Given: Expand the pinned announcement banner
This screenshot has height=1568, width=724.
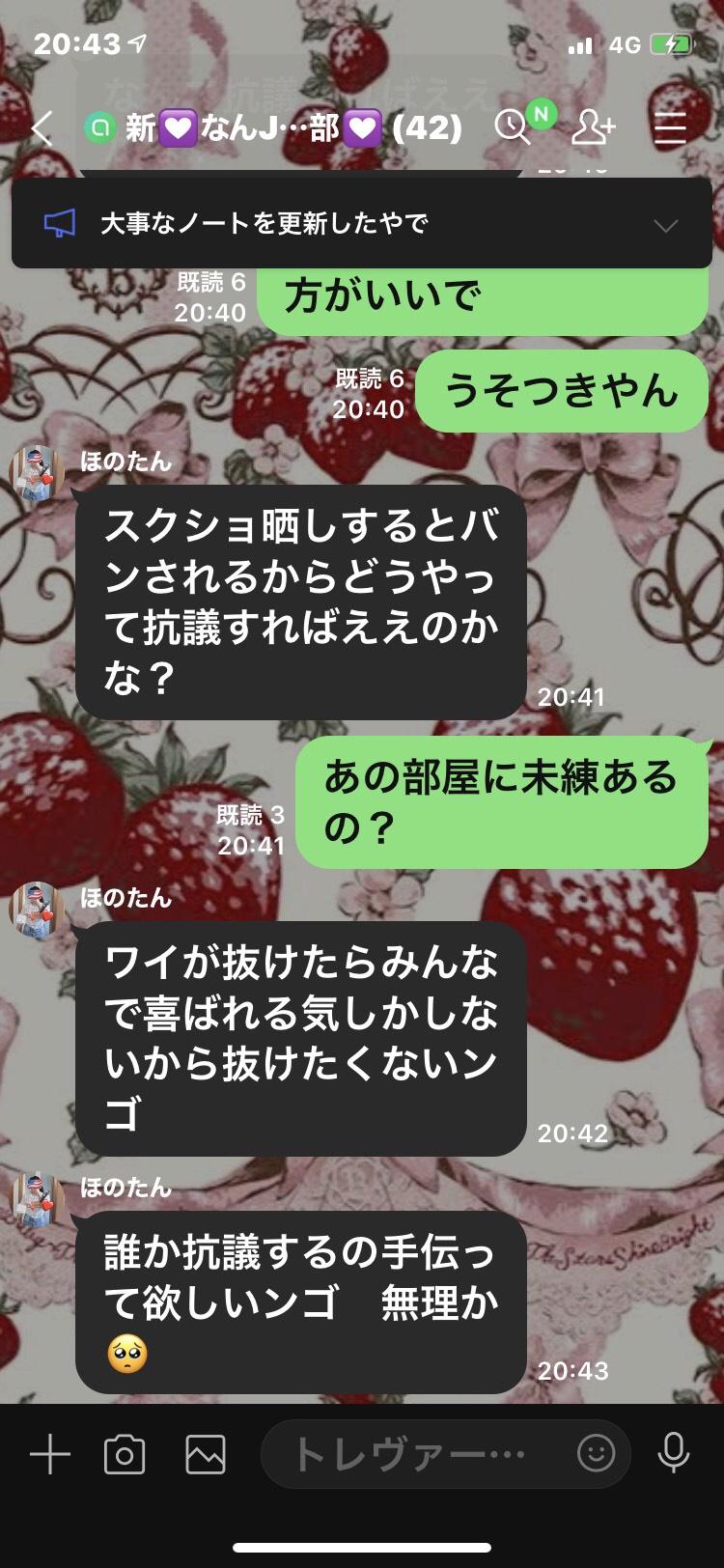Looking at the screenshot, I should [665, 226].
